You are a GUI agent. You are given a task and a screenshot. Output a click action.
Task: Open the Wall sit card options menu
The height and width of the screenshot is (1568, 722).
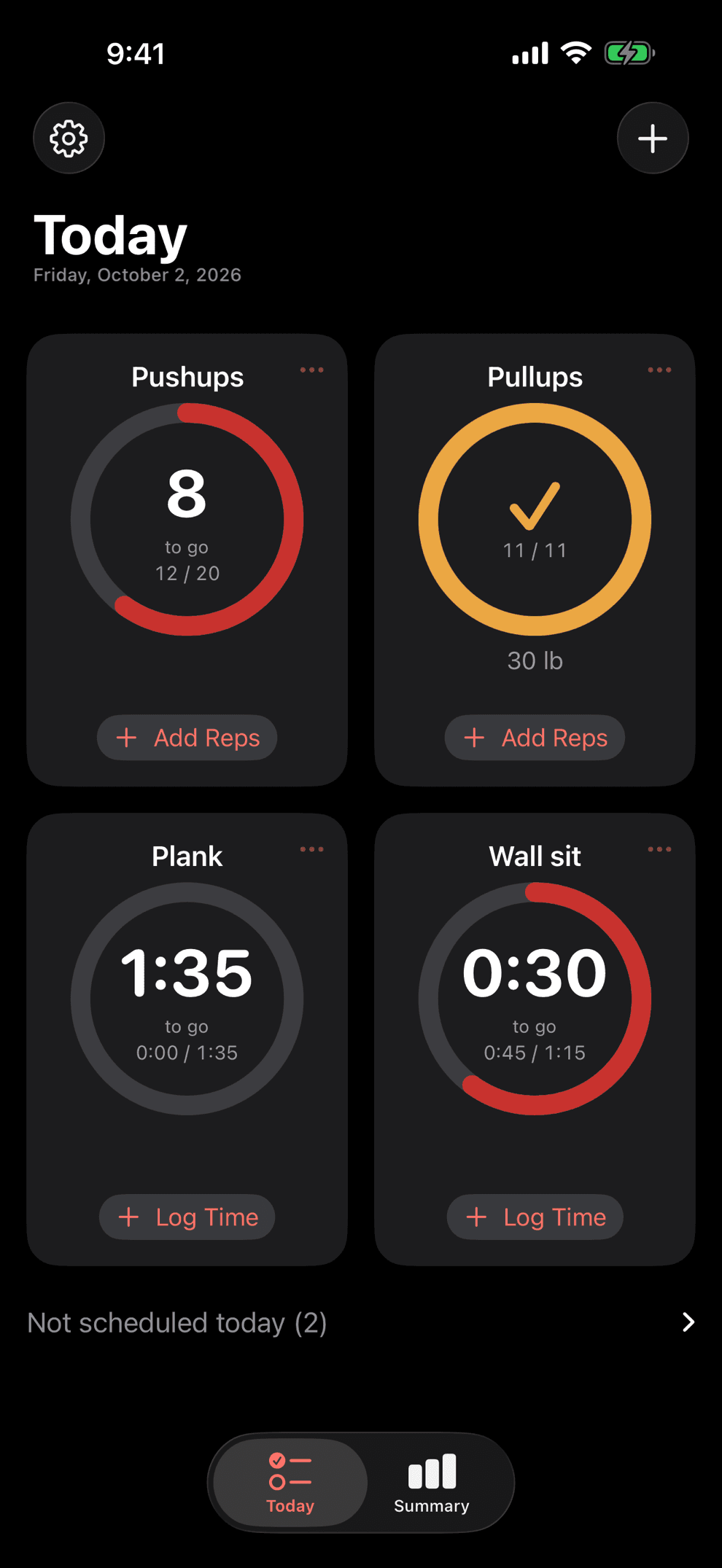(659, 849)
